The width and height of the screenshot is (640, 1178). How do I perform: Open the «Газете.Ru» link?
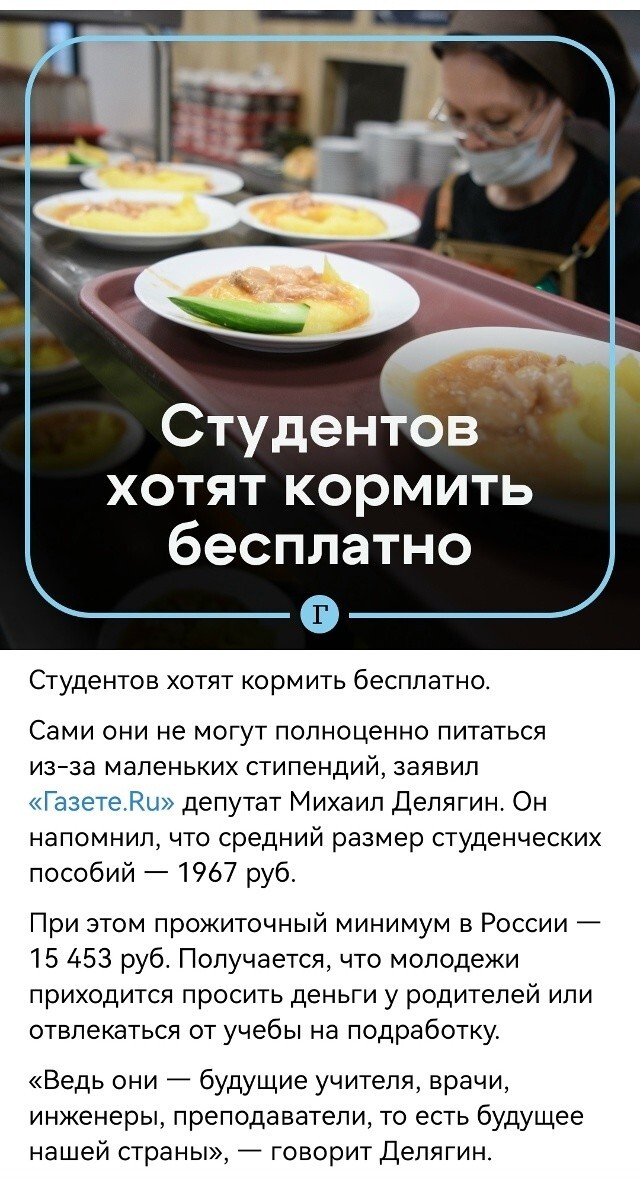(101, 802)
